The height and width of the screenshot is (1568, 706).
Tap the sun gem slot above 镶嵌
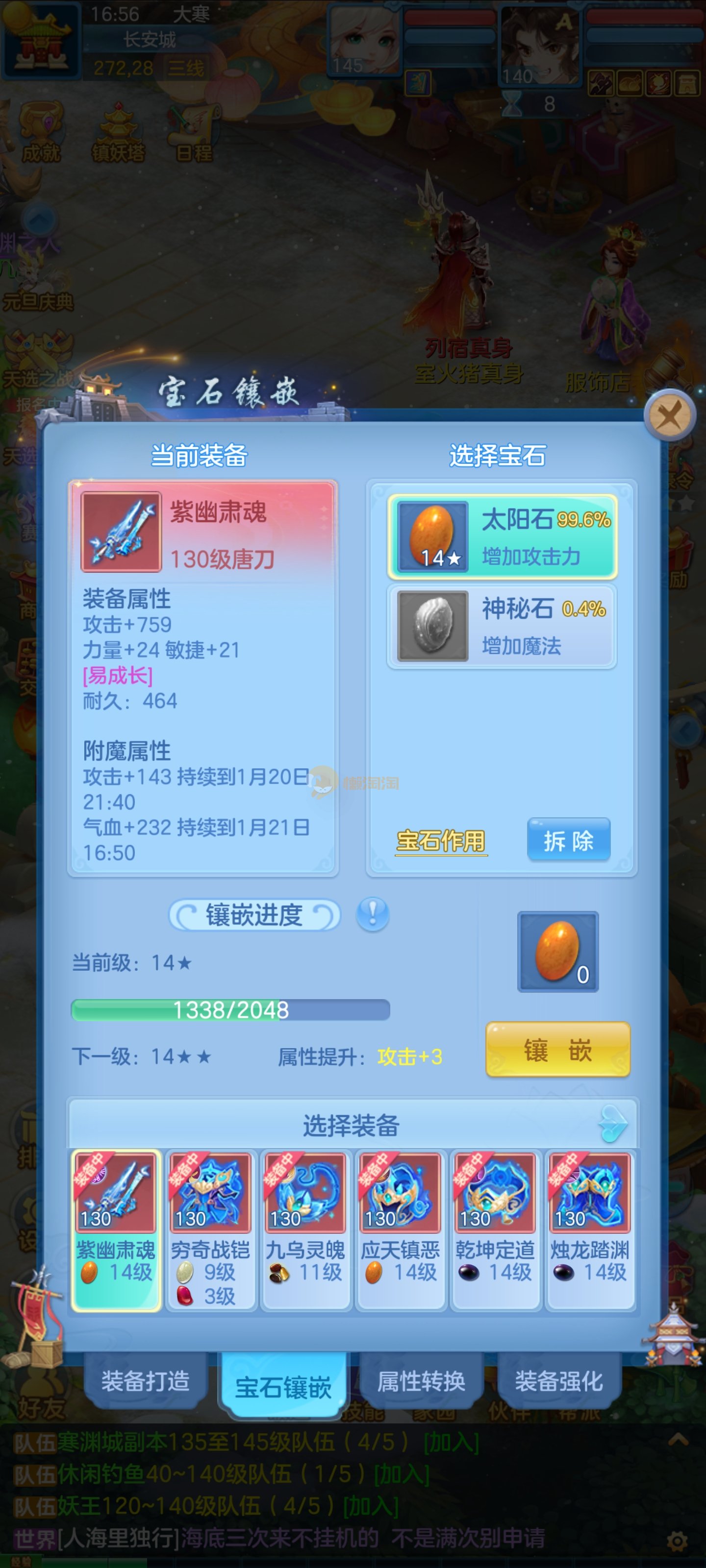(x=557, y=951)
